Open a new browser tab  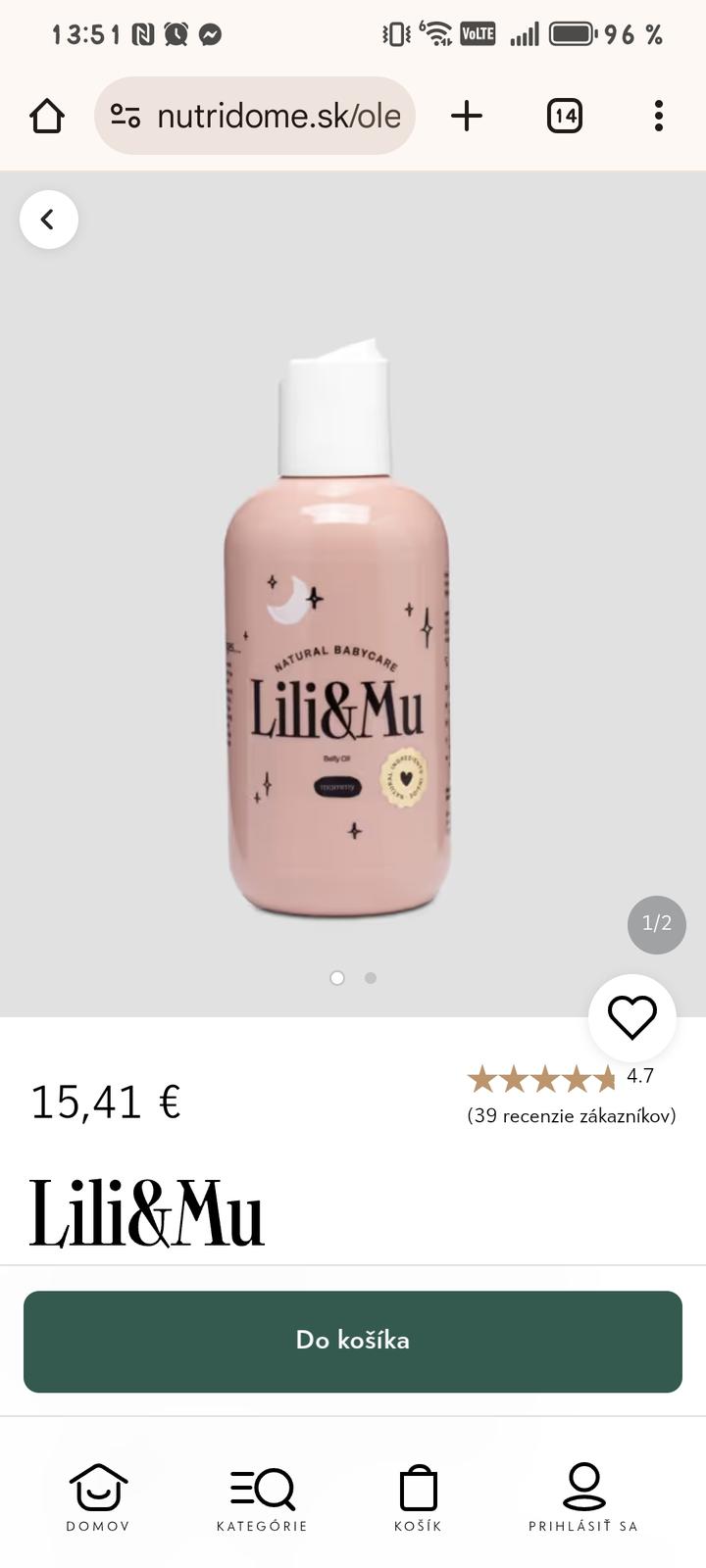click(x=467, y=117)
